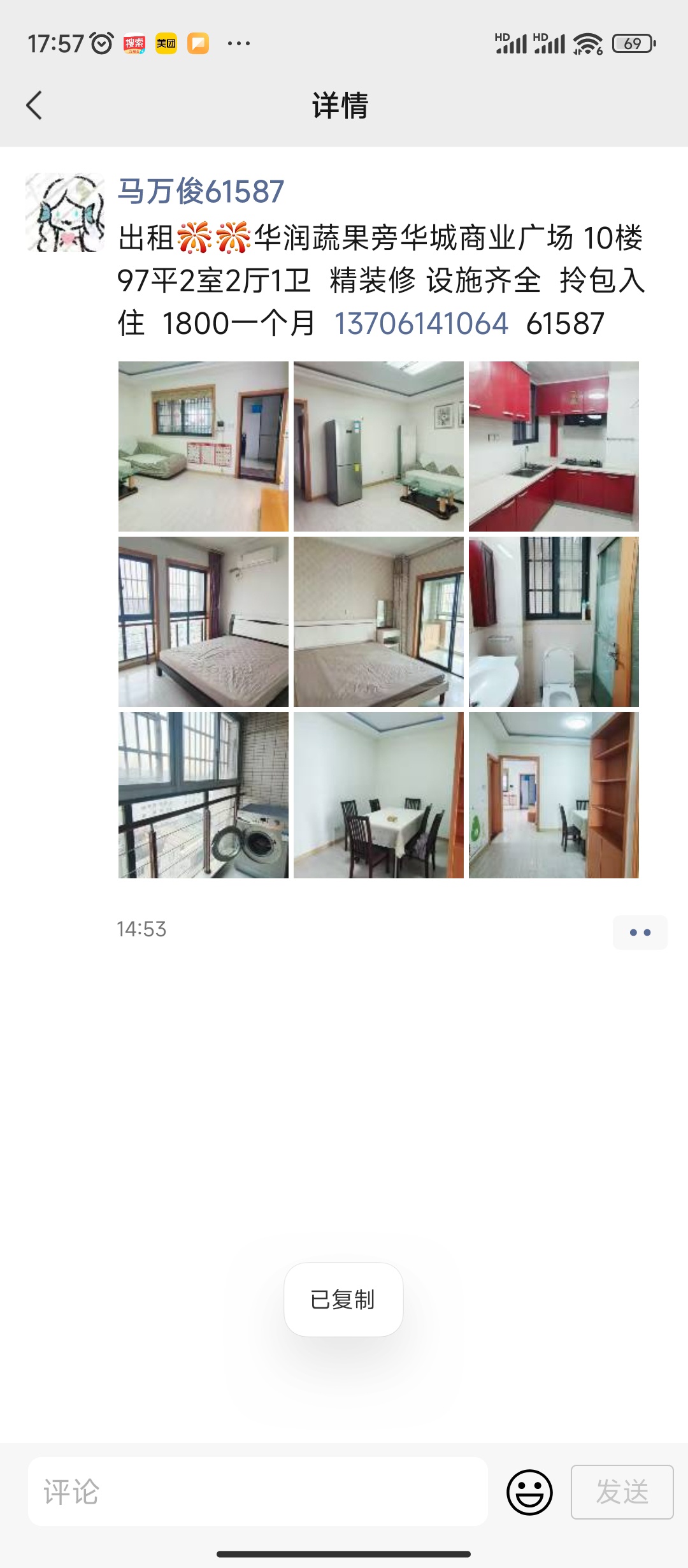Viewport: 688px width, 1568px height.
Task: View the red kitchen cabinets photo
Action: (554, 446)
